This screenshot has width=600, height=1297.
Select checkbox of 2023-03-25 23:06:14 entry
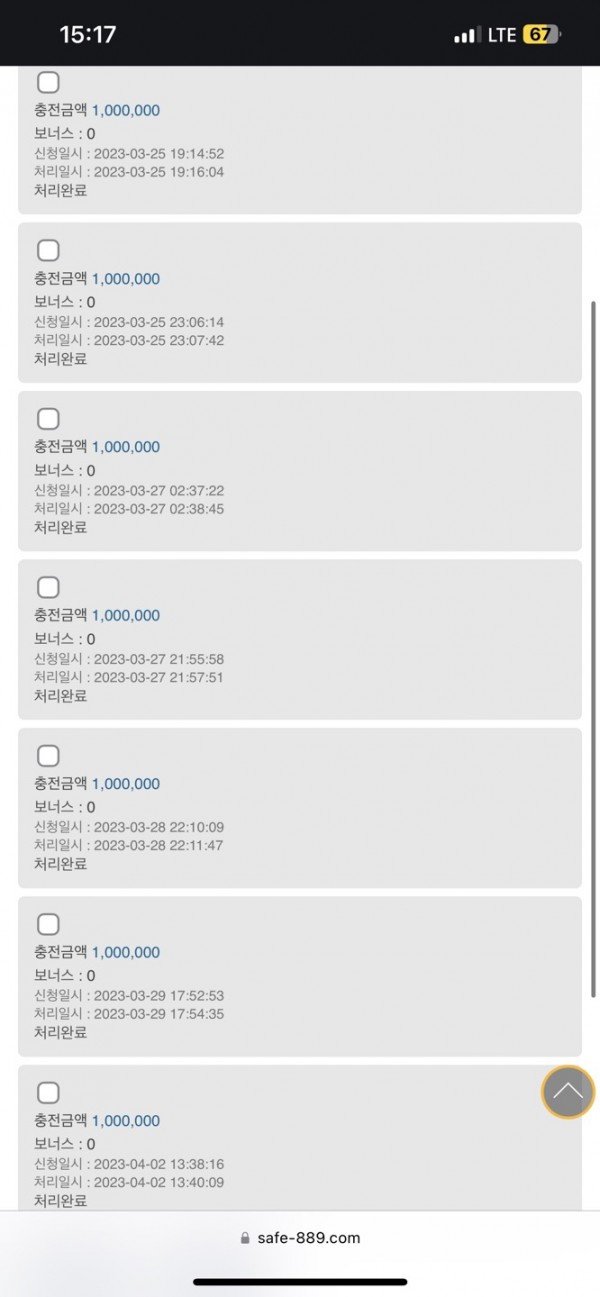pos(48,250)
